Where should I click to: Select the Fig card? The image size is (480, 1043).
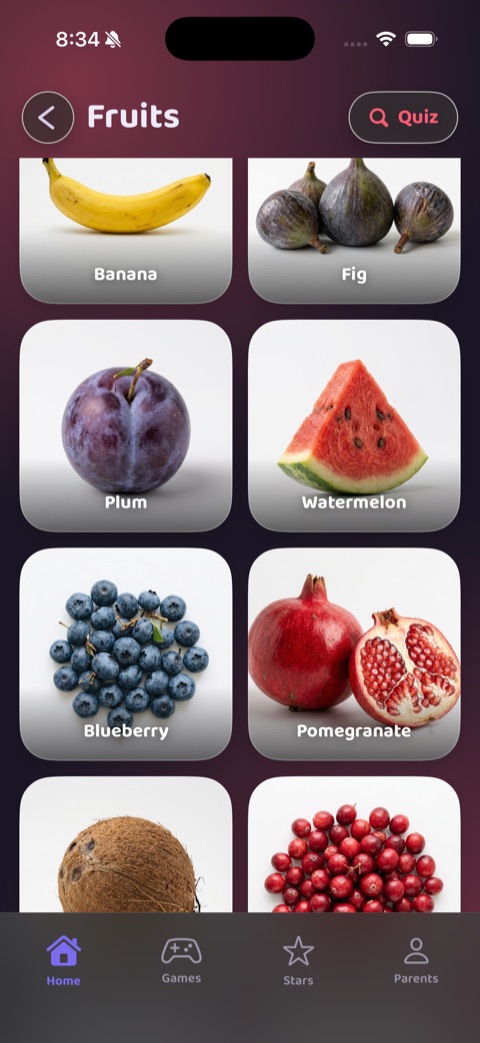point(354,230)
